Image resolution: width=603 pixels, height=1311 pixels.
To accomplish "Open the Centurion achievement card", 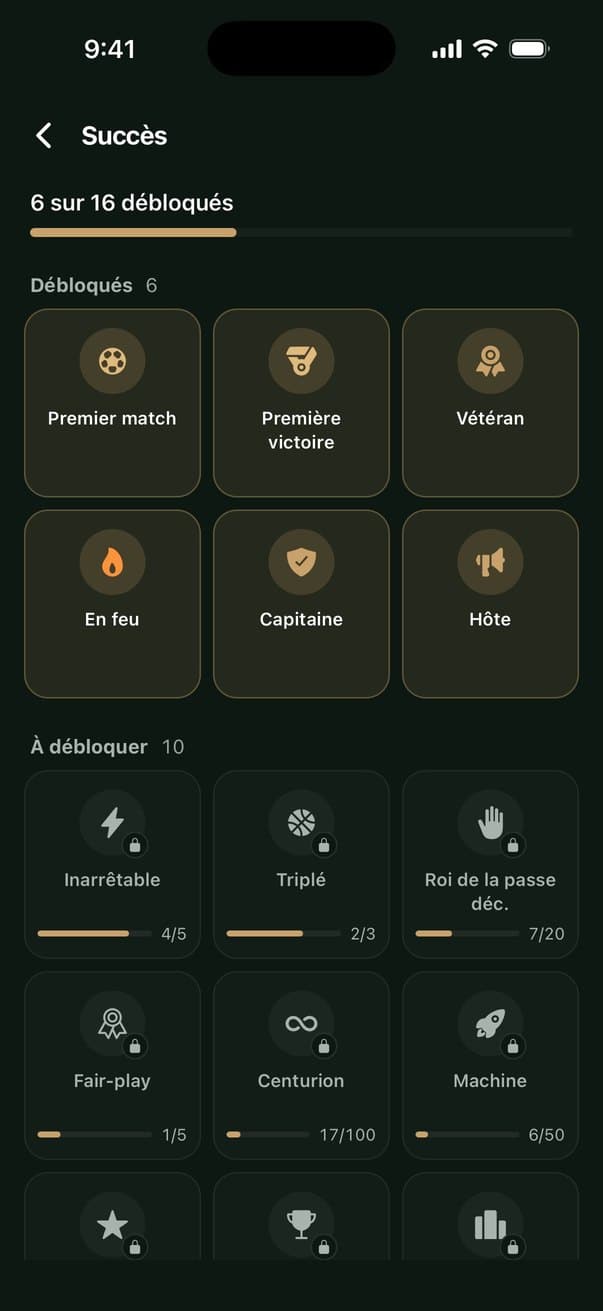I will tap(301, 1066).
